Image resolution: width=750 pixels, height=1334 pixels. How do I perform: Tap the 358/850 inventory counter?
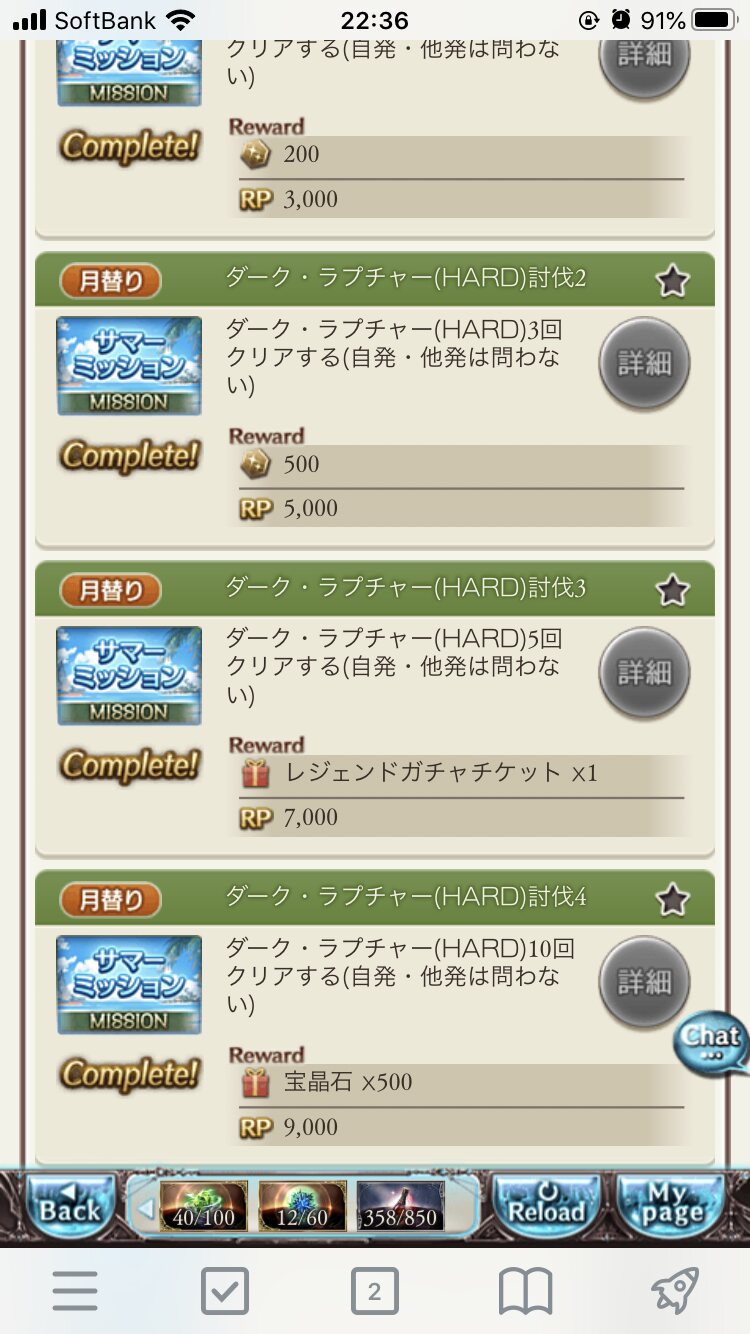[x=400, y=1205]
